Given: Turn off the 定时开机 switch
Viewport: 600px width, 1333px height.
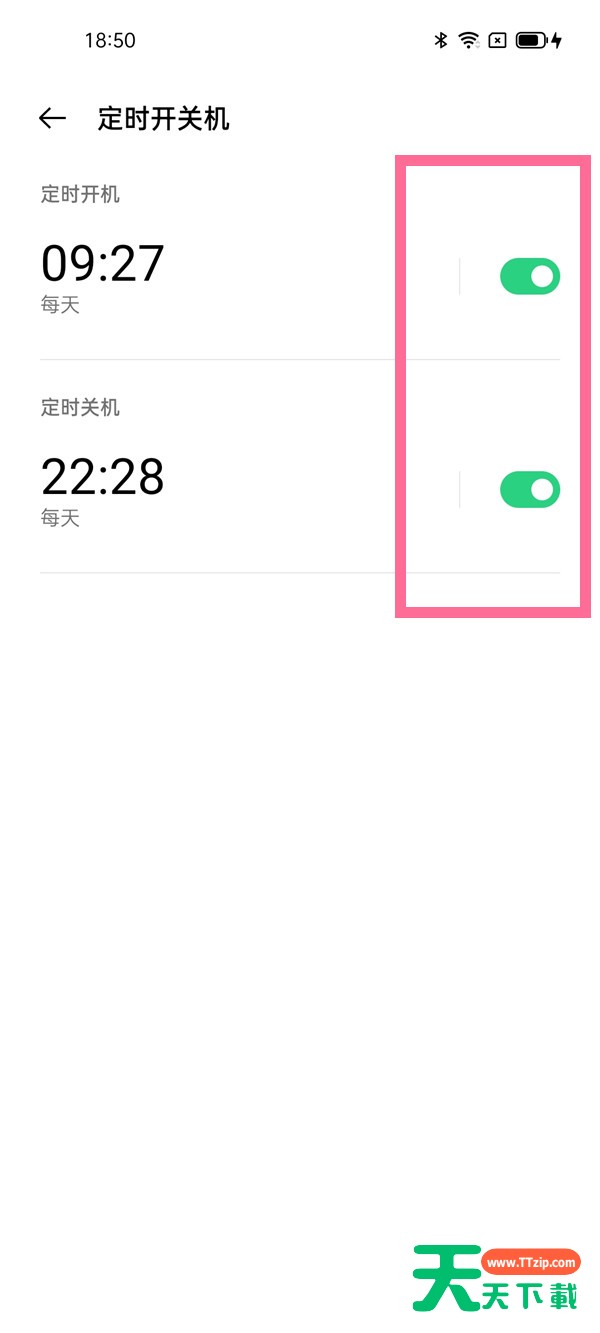Looking at the screenshot, I should [529, 276].
